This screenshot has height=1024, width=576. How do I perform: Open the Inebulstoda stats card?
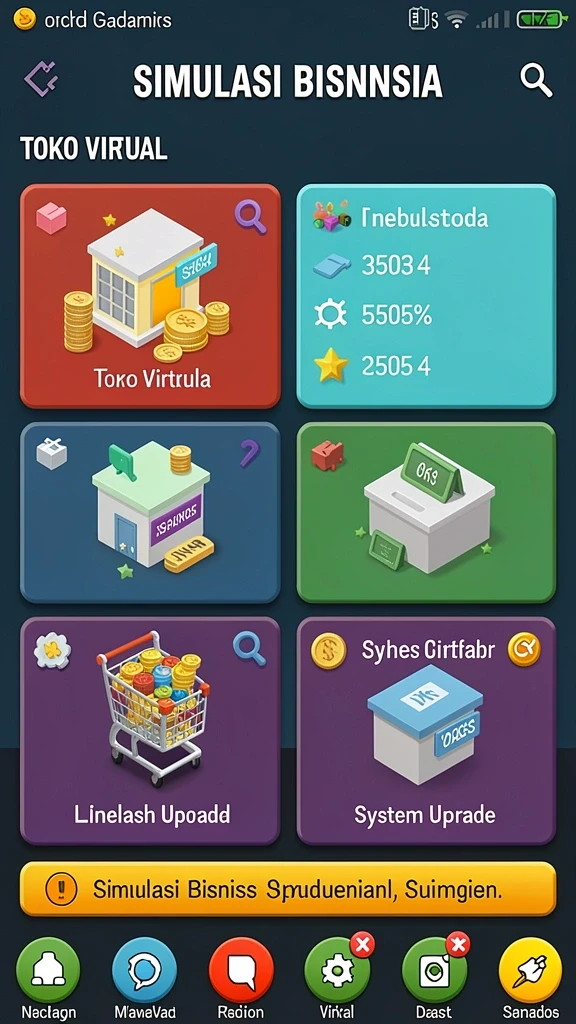[x=426, y=296]
